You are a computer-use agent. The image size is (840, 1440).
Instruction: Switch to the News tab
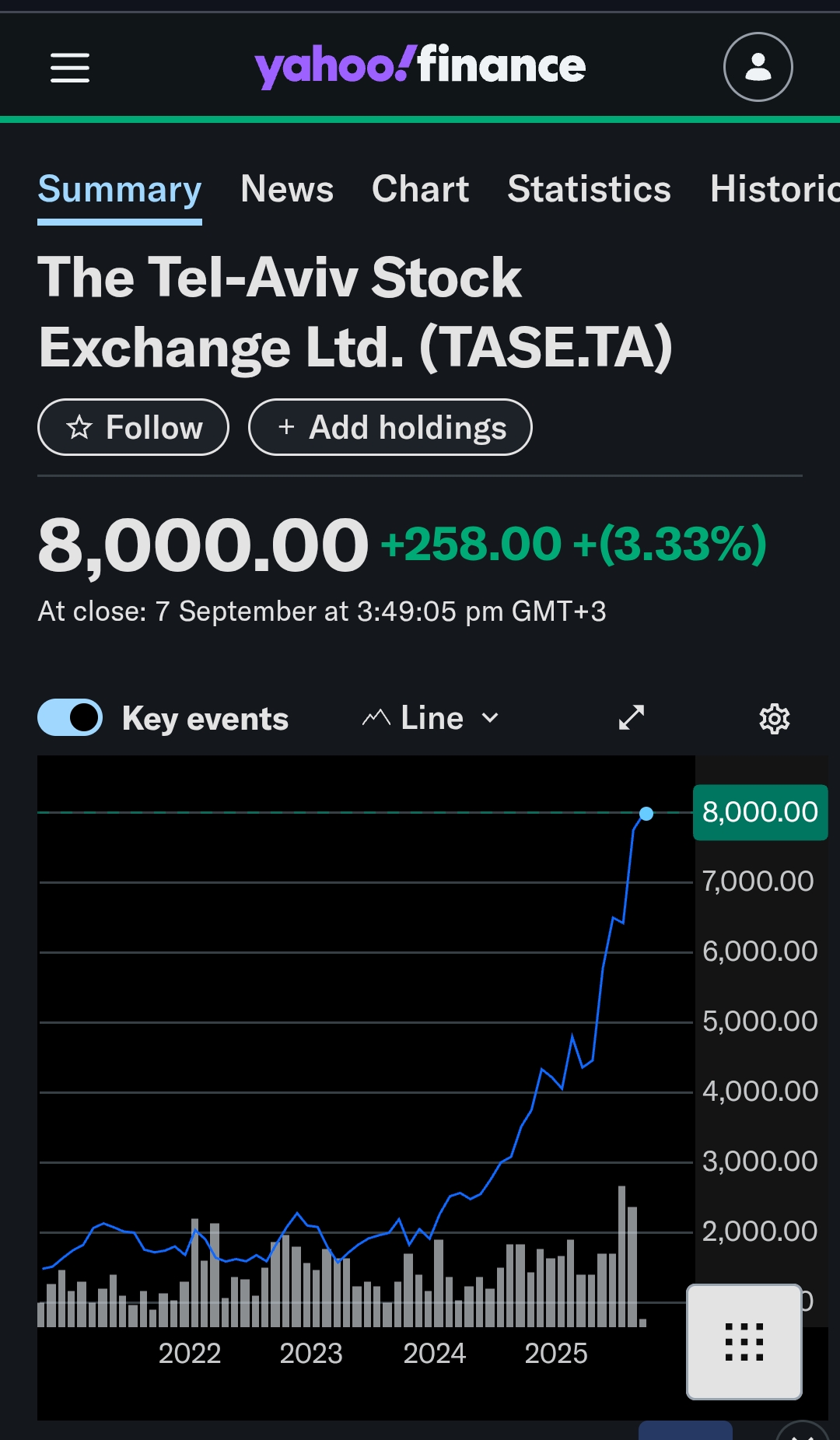tap(287, 189)
